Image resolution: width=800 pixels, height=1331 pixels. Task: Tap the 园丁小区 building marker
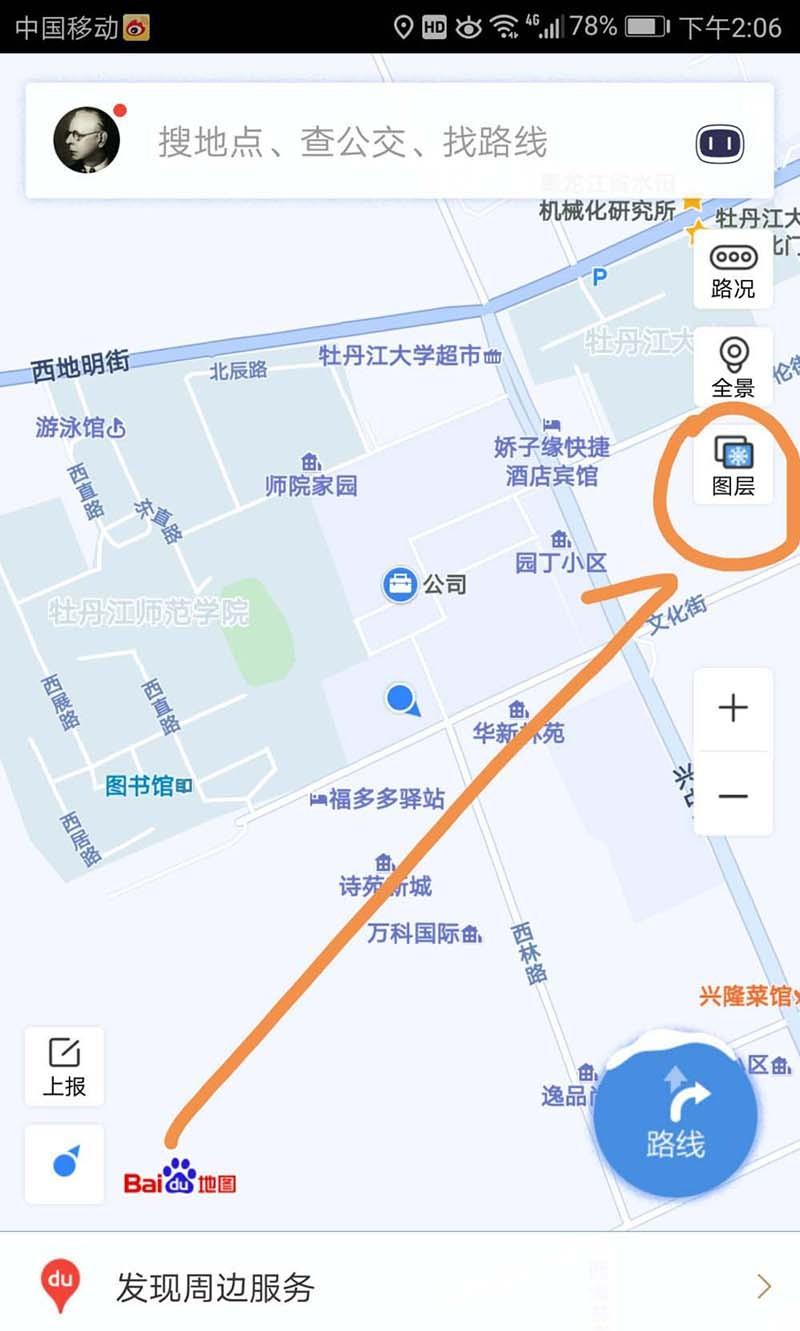556,540
